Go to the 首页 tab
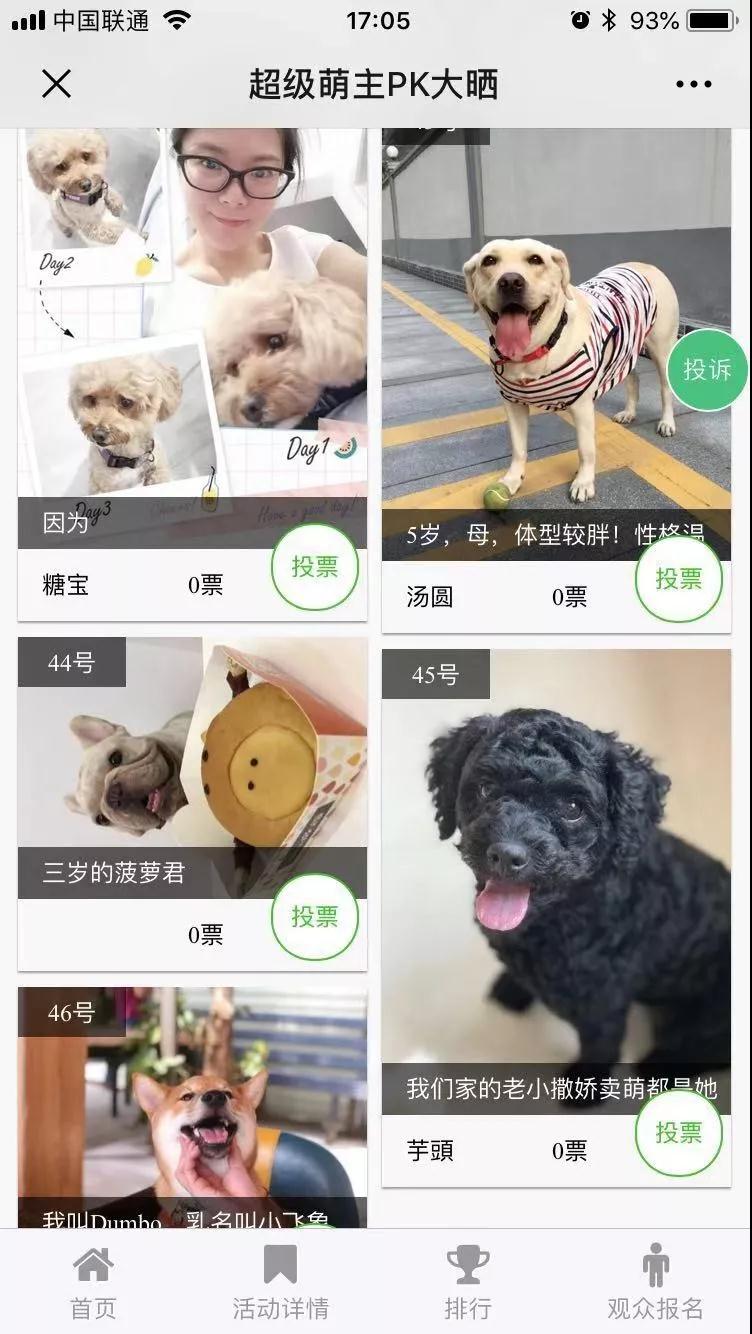This screenshot has height=1334, width=752. pos(93,1283)
